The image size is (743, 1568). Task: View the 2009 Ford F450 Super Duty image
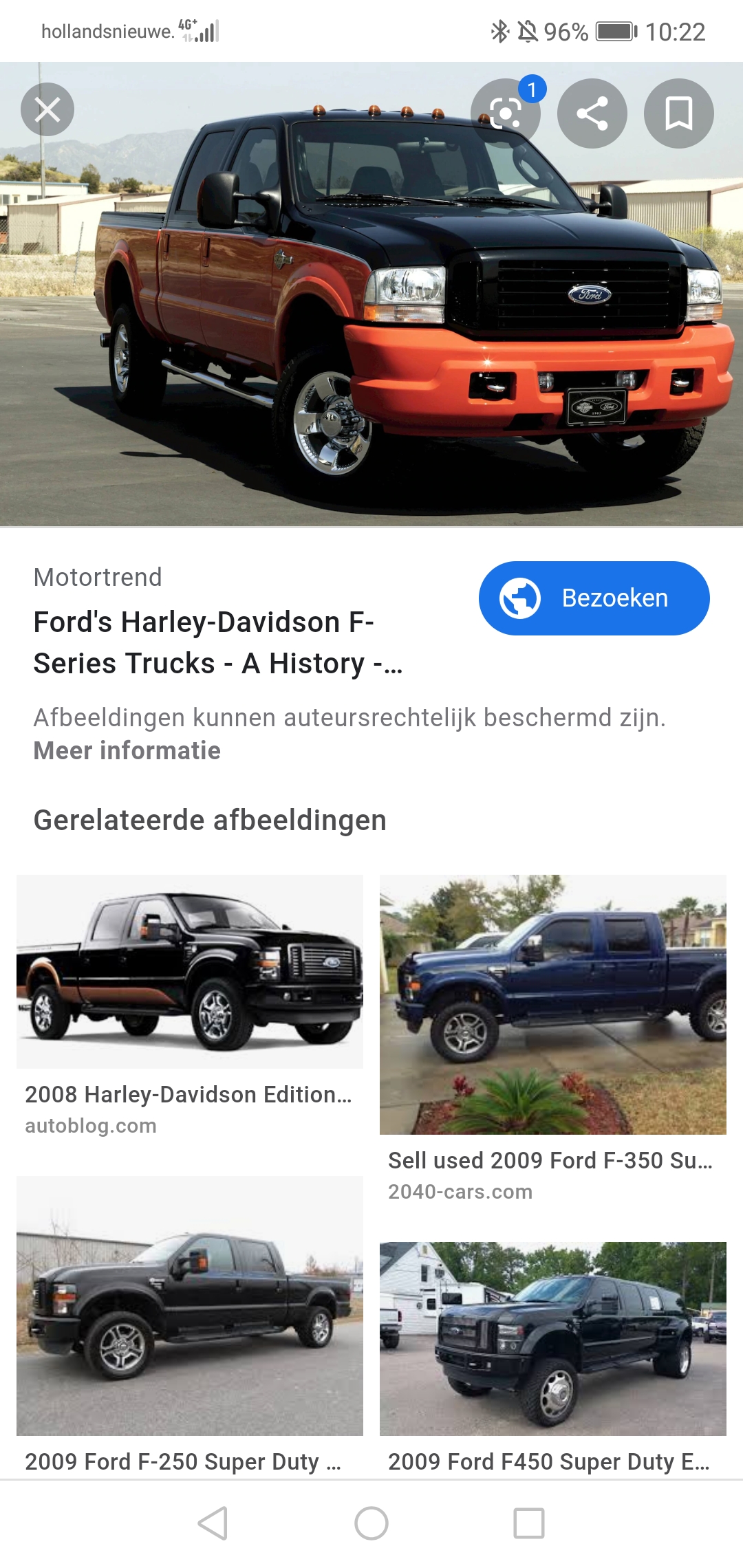(553, 1338)
